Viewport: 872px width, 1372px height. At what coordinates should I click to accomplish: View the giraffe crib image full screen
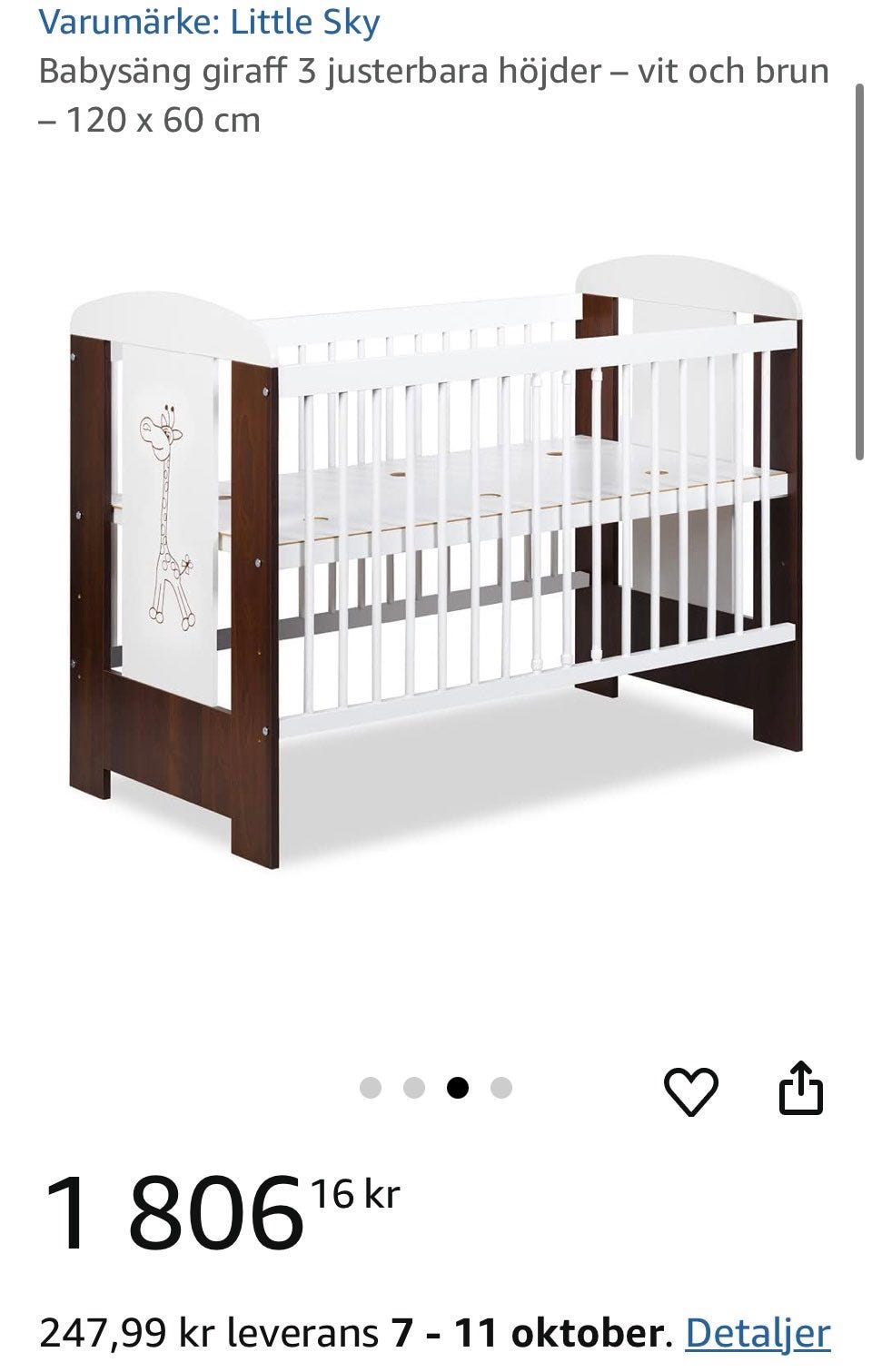pyautogui.click(x=436, y=563)
